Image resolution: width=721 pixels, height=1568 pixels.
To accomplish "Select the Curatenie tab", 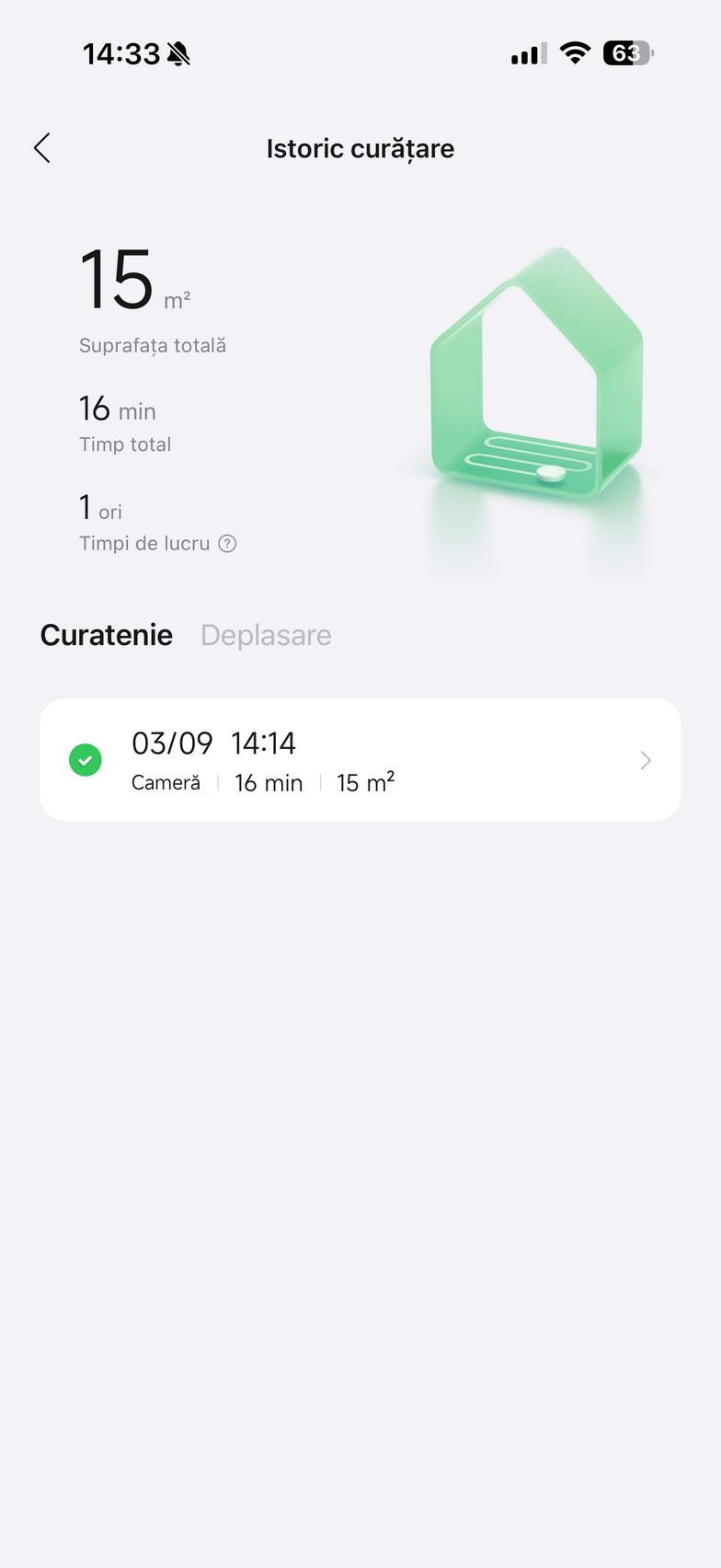I will point(107,635).
